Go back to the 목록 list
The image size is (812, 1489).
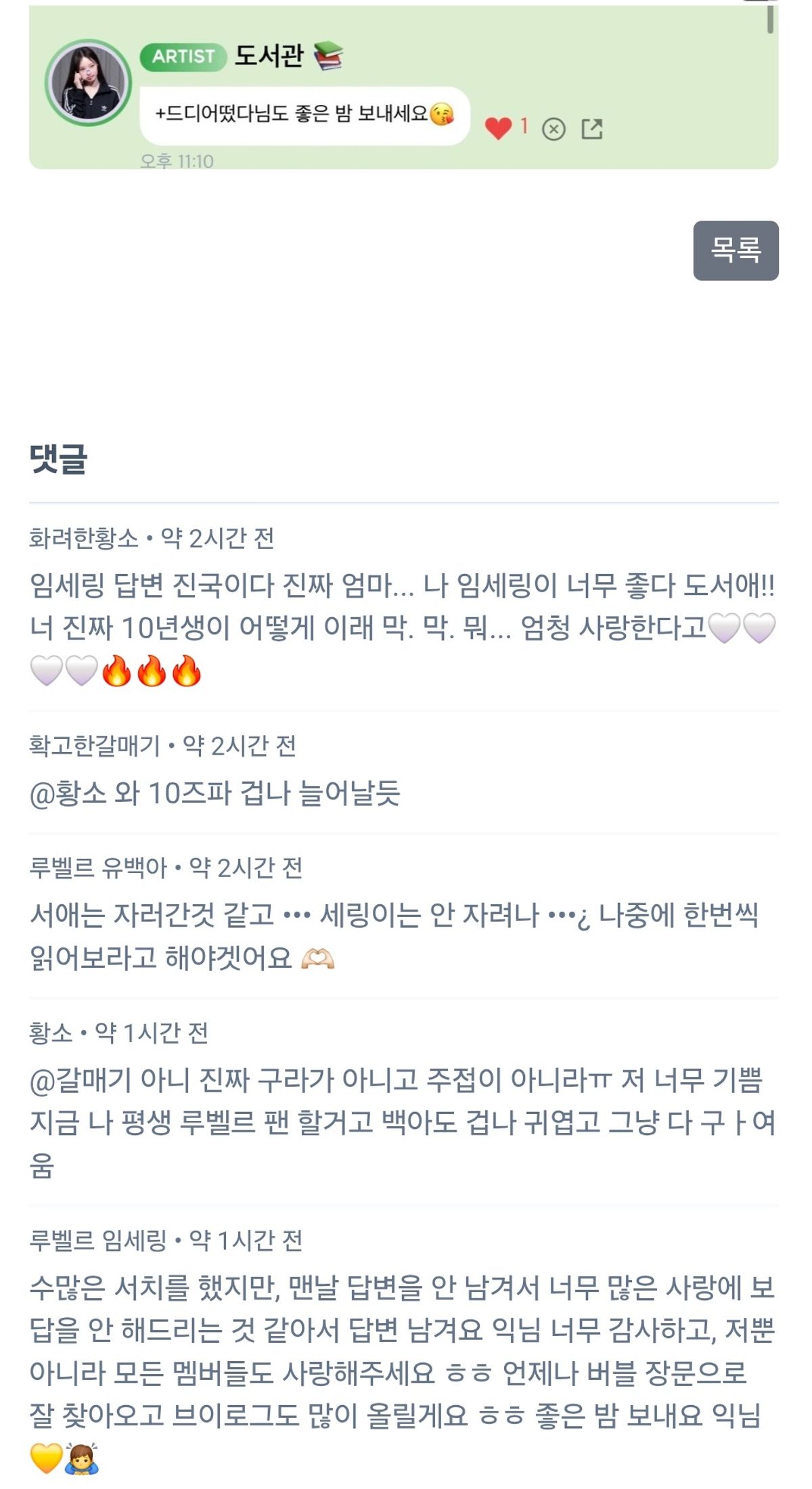(x=736, y=250)
